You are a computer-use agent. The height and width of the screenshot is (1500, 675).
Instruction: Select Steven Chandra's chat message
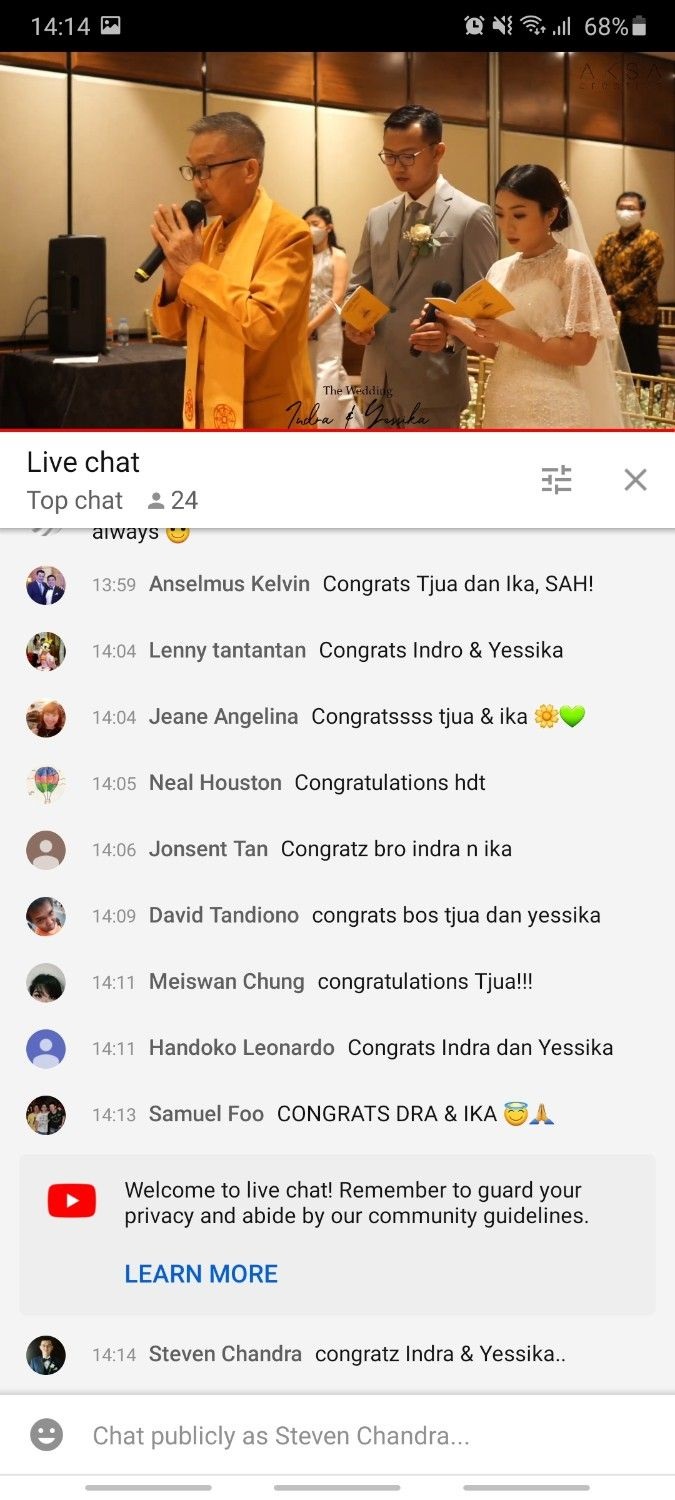point(356,1354)
